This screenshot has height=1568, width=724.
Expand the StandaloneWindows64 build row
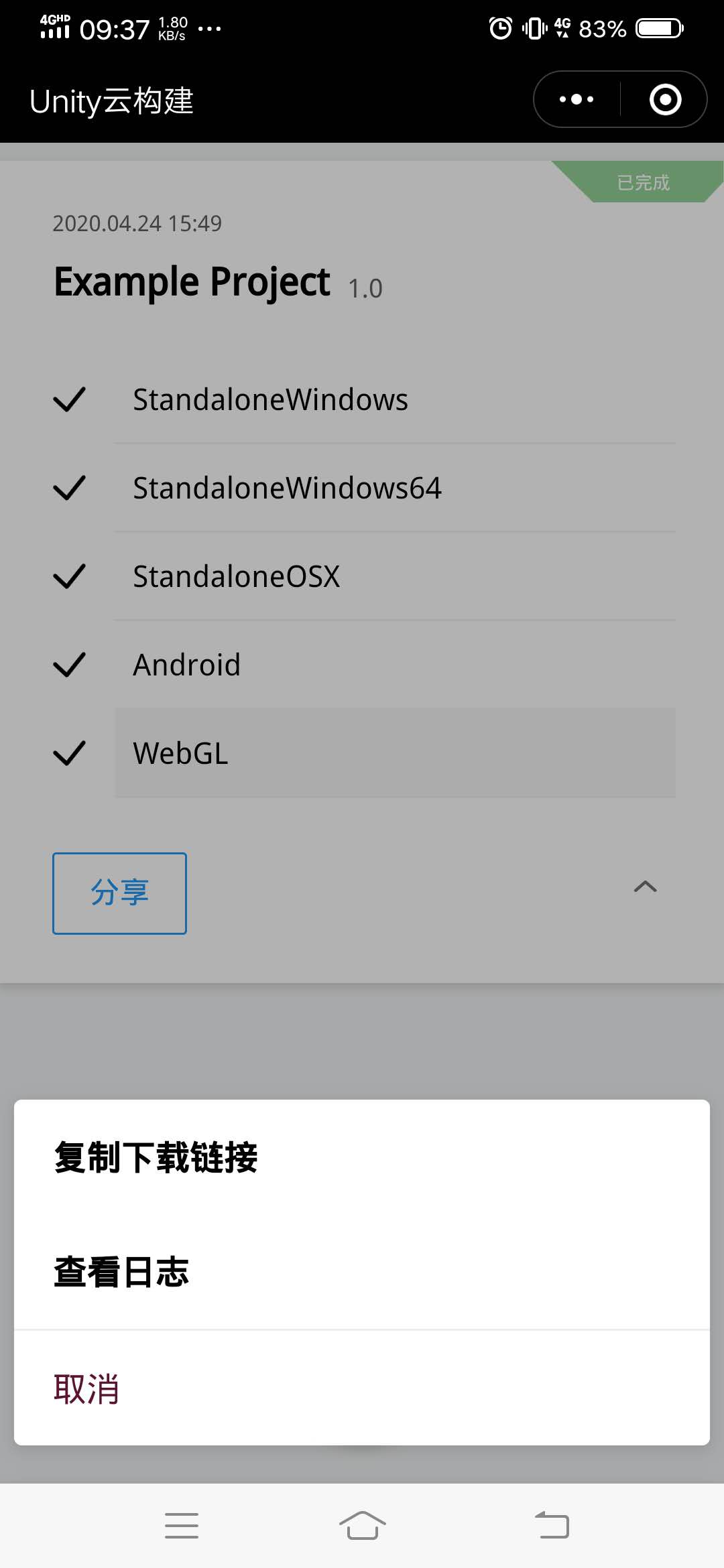tap(396, 487)
